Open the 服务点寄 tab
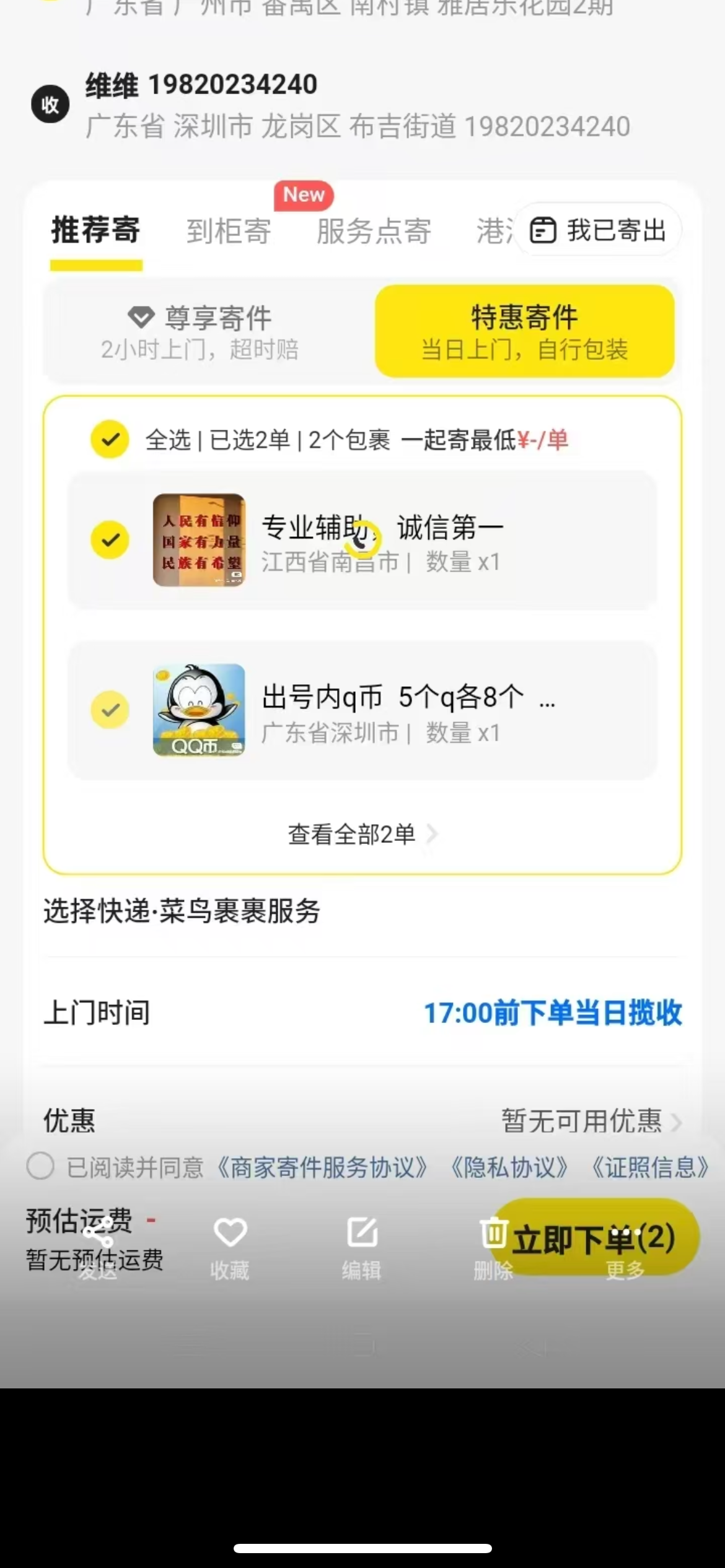The width and height of the screenshot is (725, 1568). point(374,232)
